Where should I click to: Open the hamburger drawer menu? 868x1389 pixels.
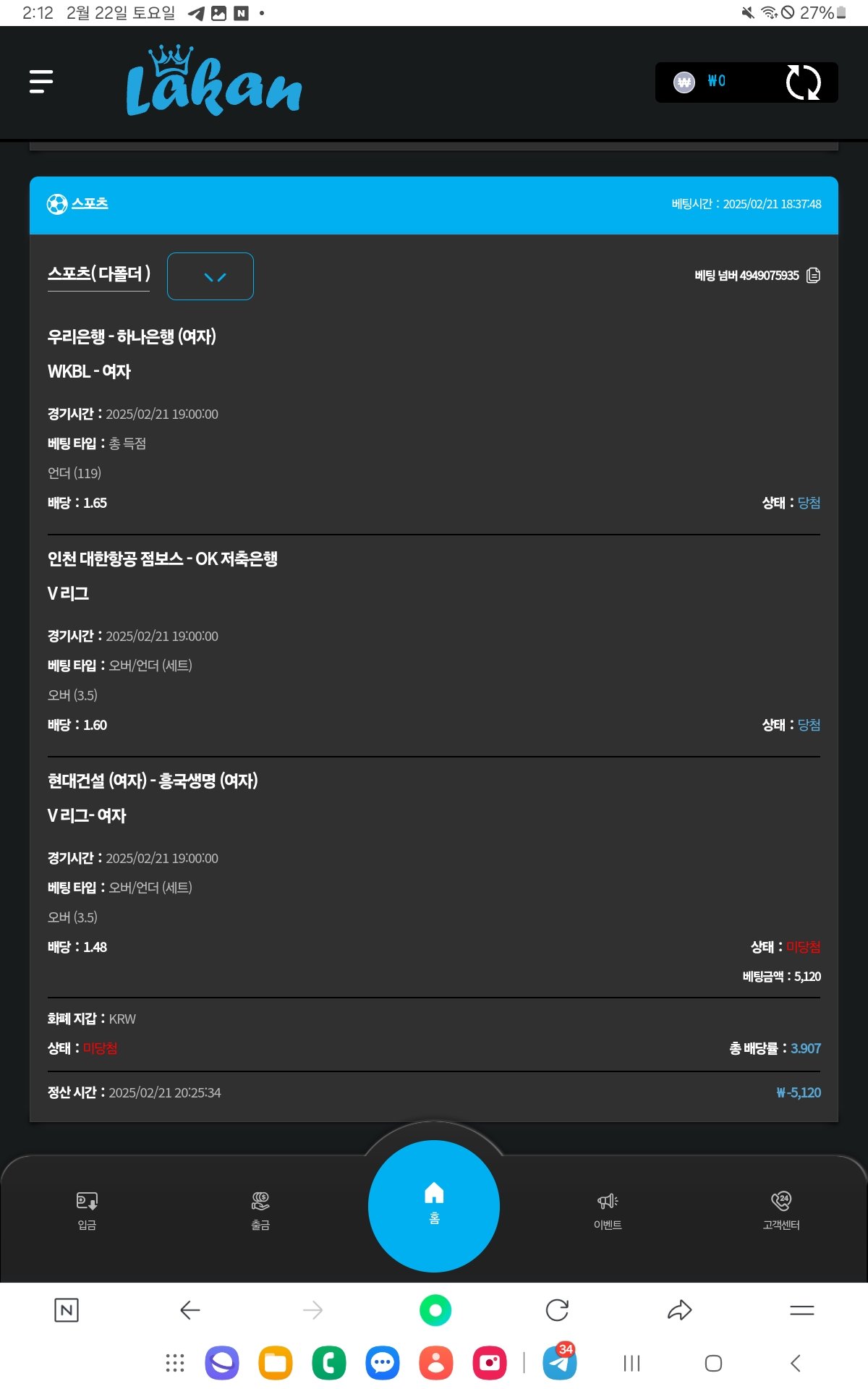(x=41, y=82)
